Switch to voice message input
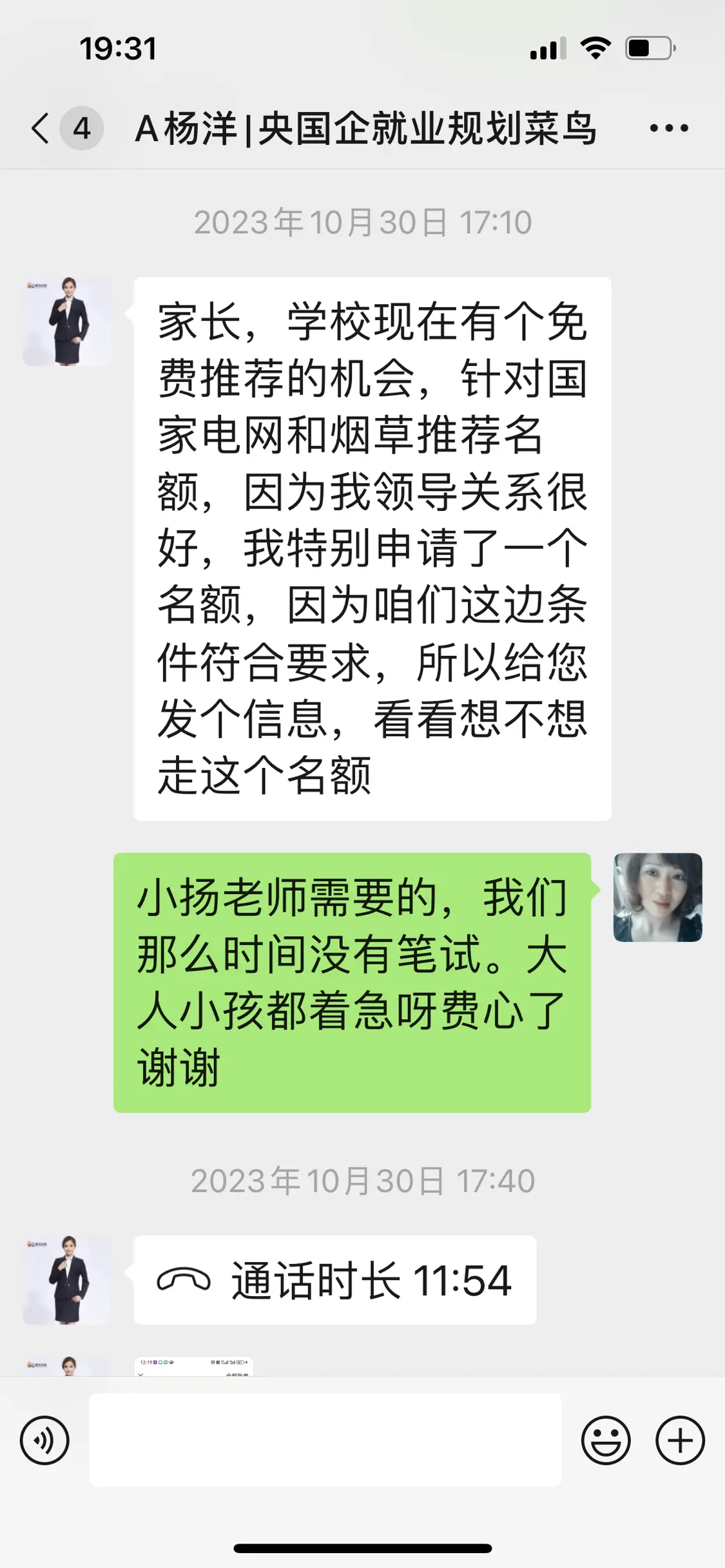725x1568 pixels. 44,1440
